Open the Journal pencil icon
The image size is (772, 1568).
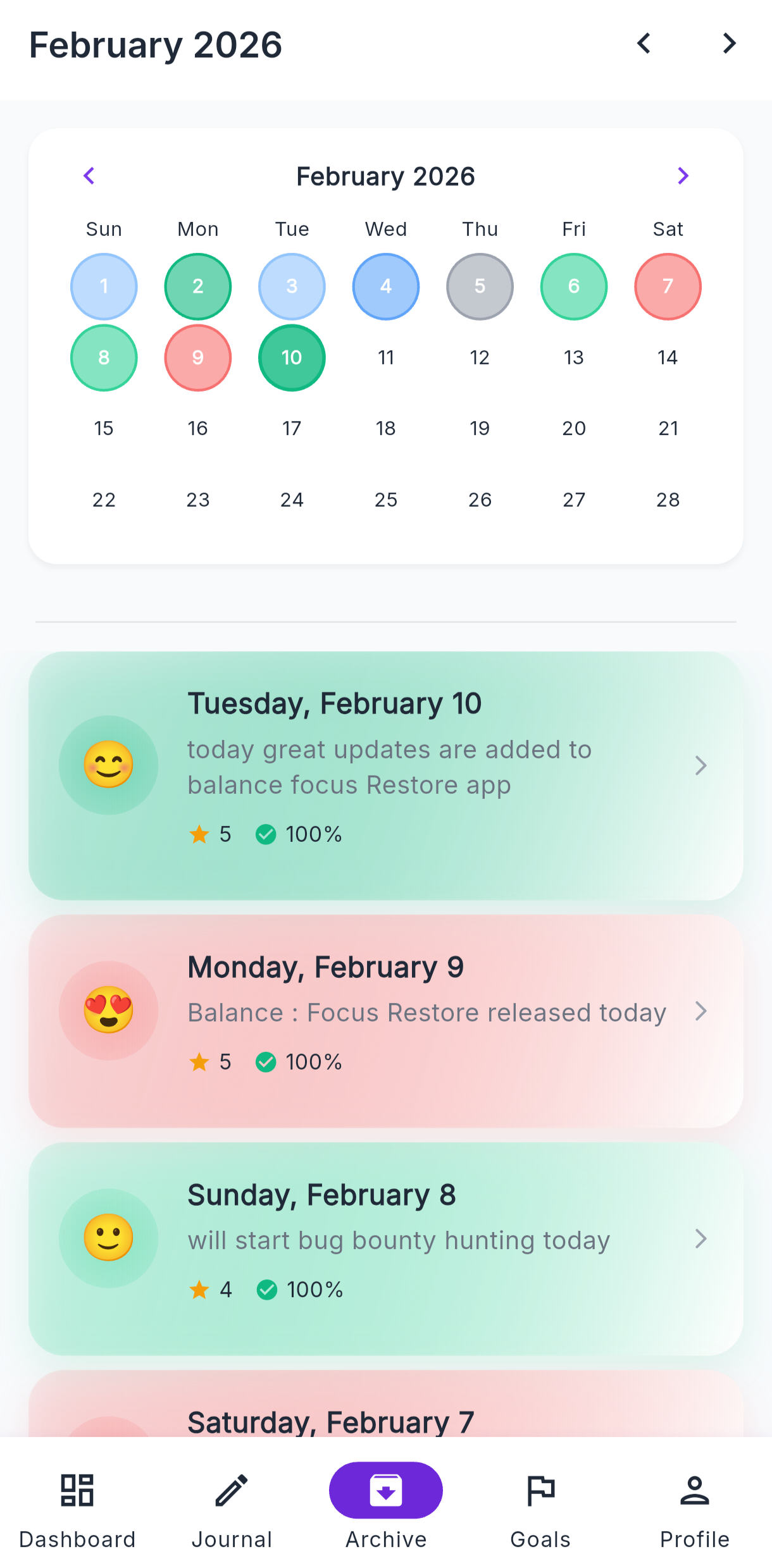click(x=232, y=1490)
